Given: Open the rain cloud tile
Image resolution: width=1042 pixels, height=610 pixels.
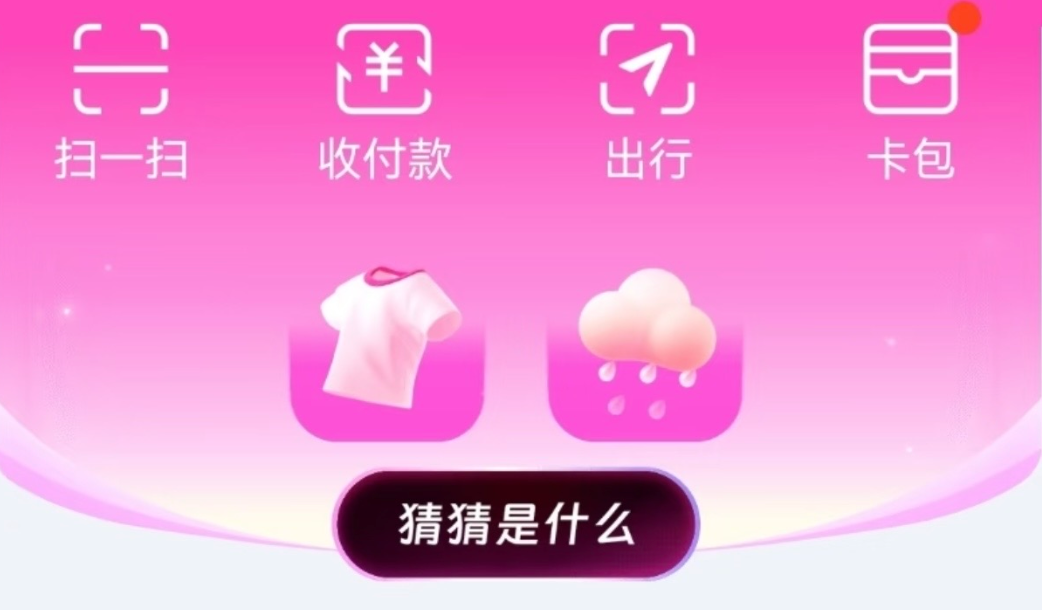Looking at the screenshot, I should click(646, 355).
